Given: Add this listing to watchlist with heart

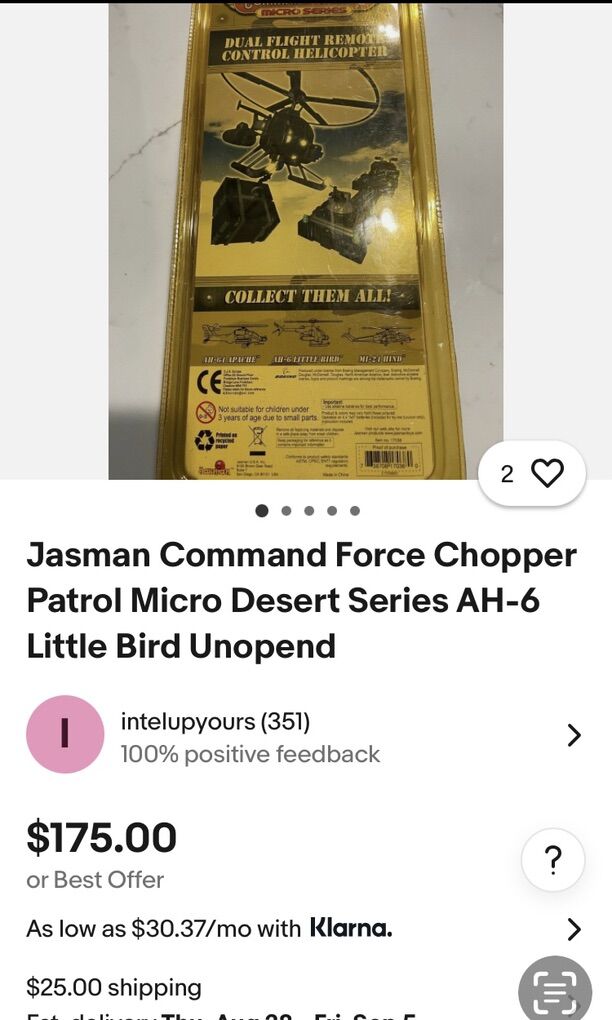Looking at the screenshot, I should (546, 473).
